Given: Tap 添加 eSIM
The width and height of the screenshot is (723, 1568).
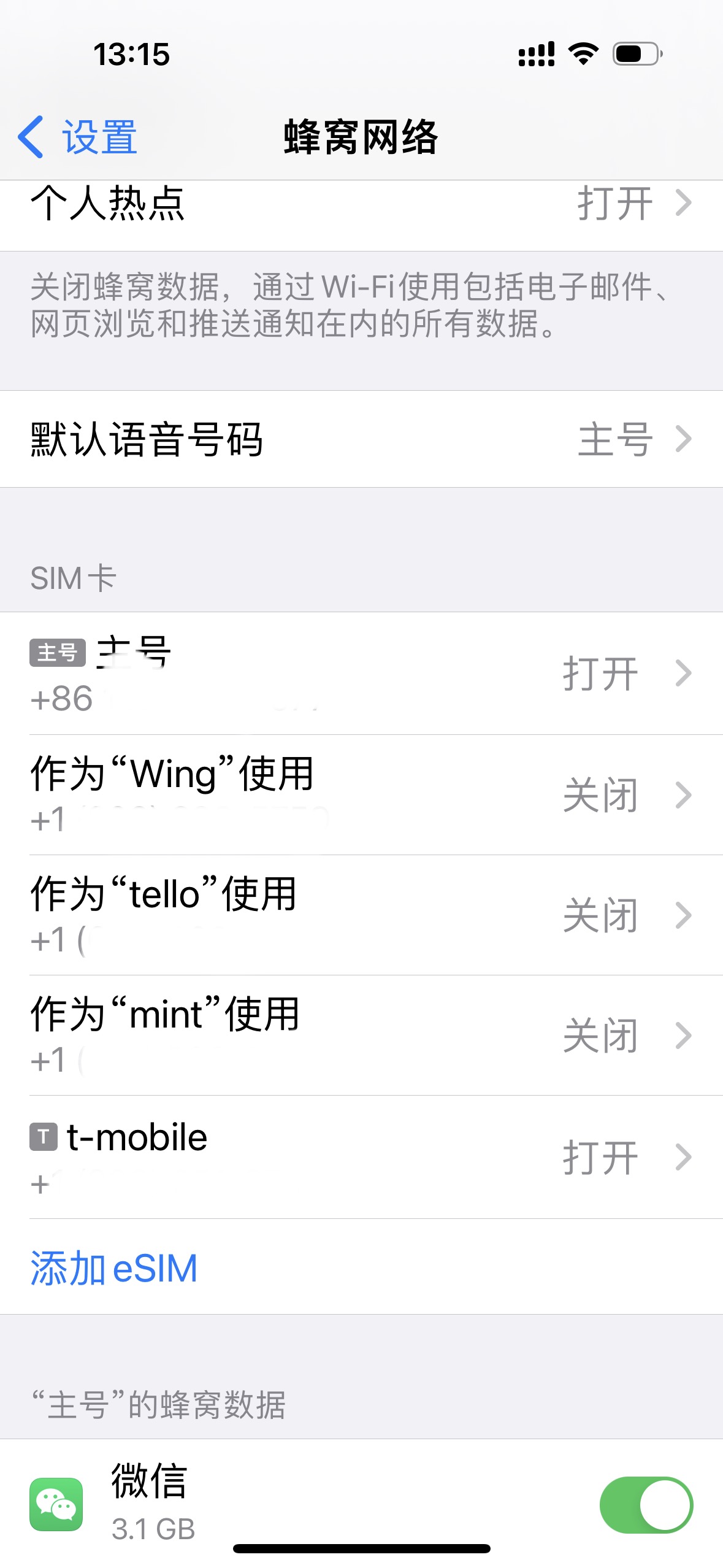Looking at the screenshot, I should [114, 1267].
